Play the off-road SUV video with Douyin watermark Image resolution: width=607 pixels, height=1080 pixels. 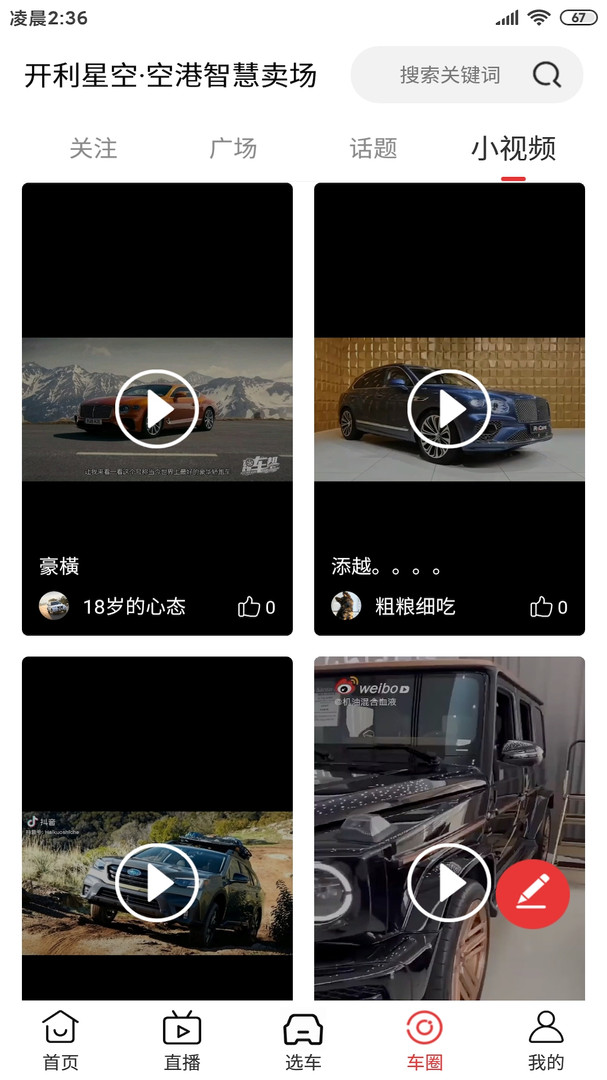pos(157,883)
